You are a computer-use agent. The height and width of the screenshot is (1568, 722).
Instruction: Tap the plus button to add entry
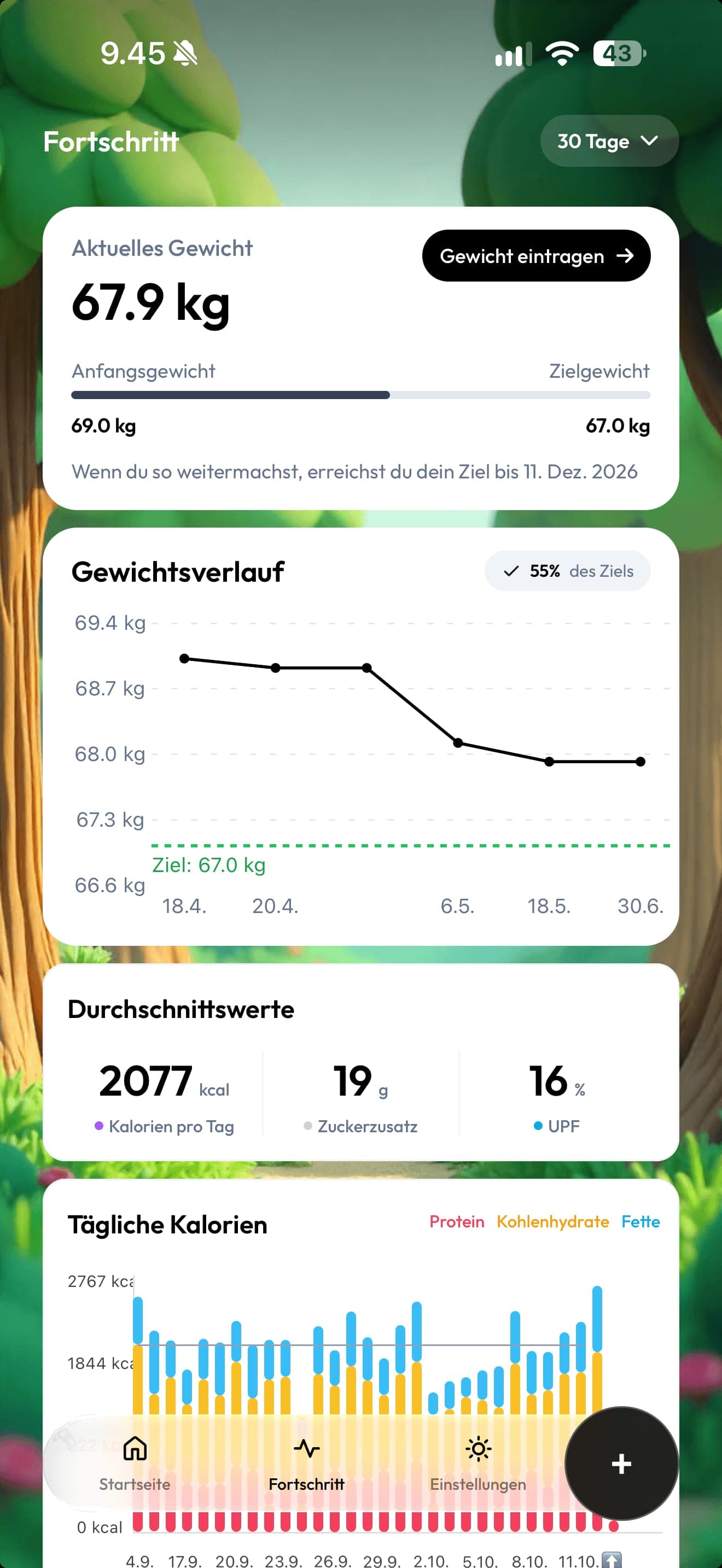pyautogui.click(x=621, y=1464)
